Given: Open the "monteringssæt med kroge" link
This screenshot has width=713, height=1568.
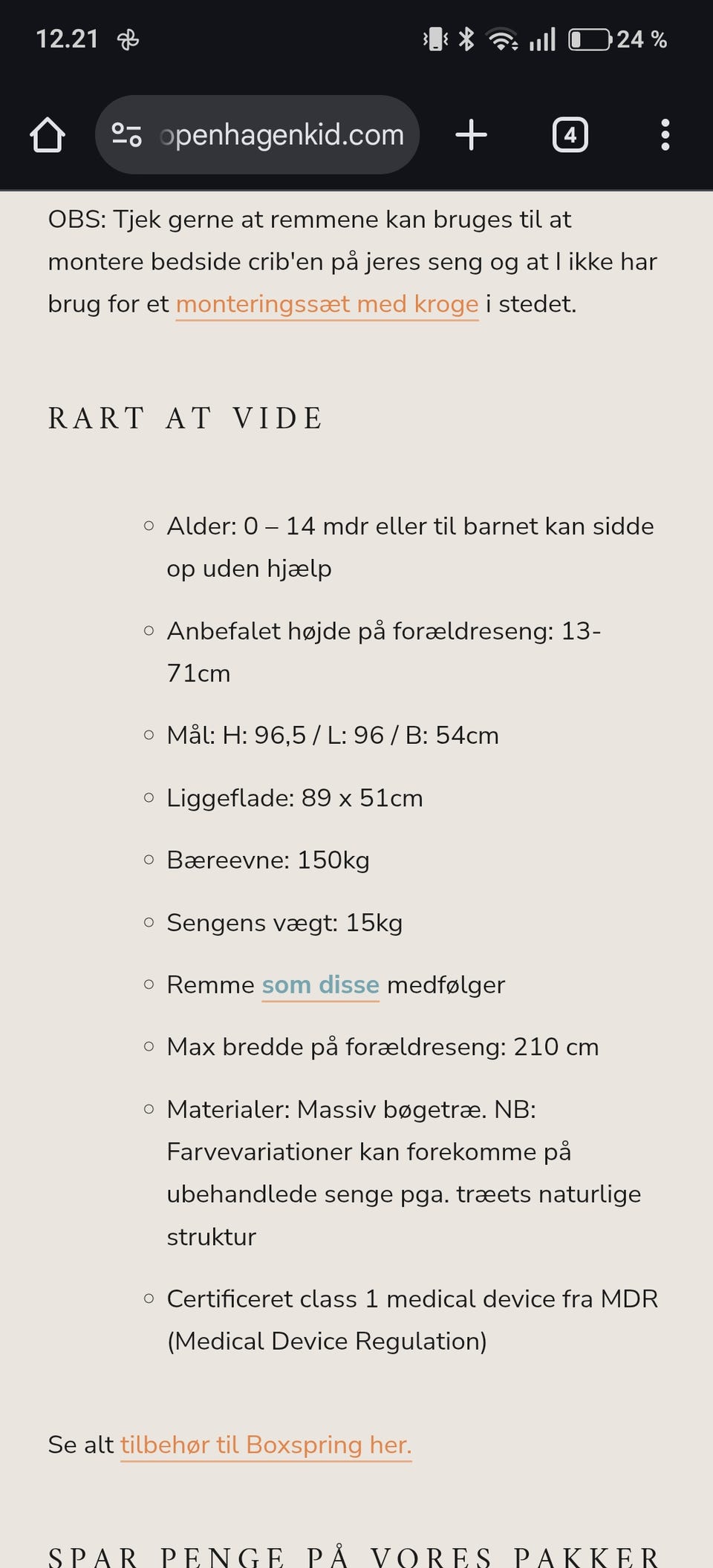Looking at the screenshot, I should click(x=326, y=304).
